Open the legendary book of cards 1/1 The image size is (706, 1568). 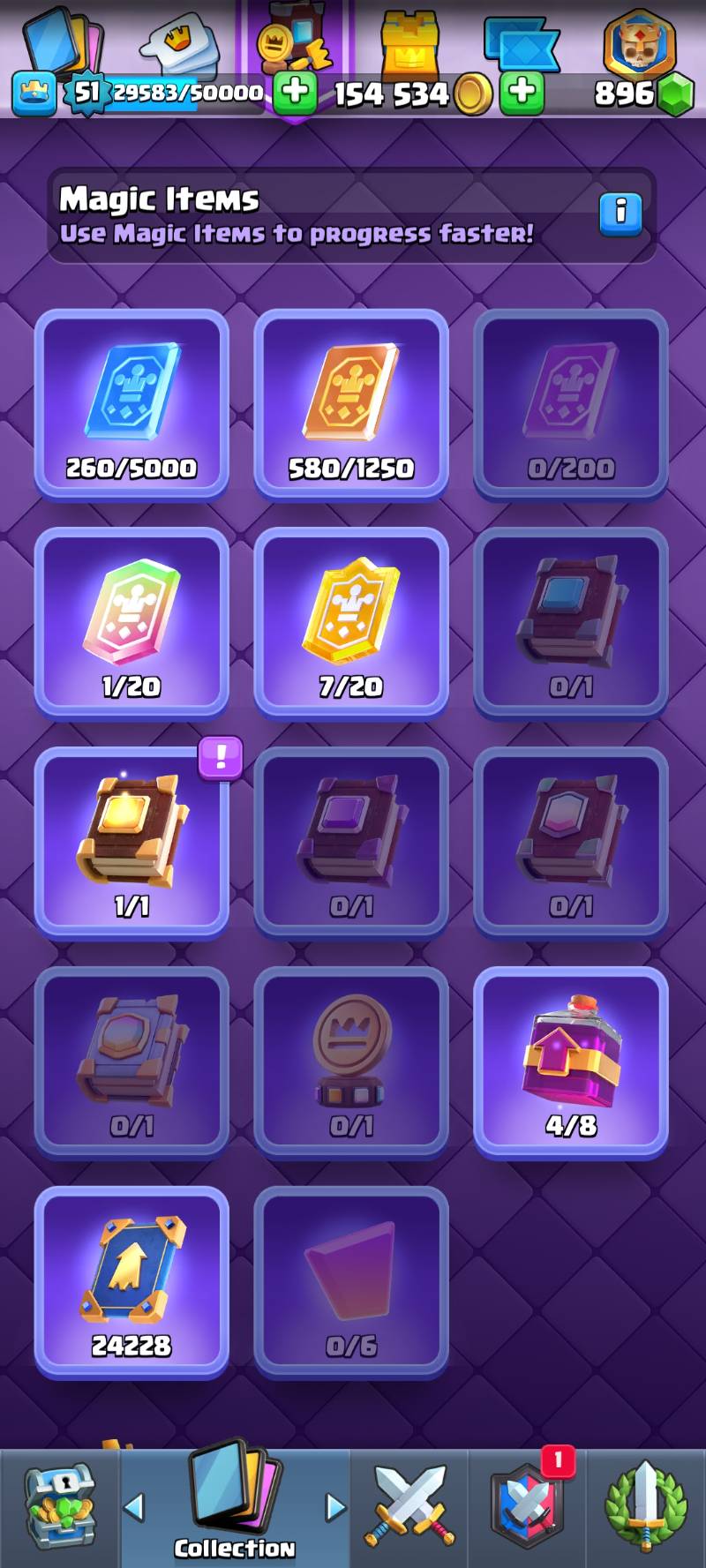pos(131,843)
